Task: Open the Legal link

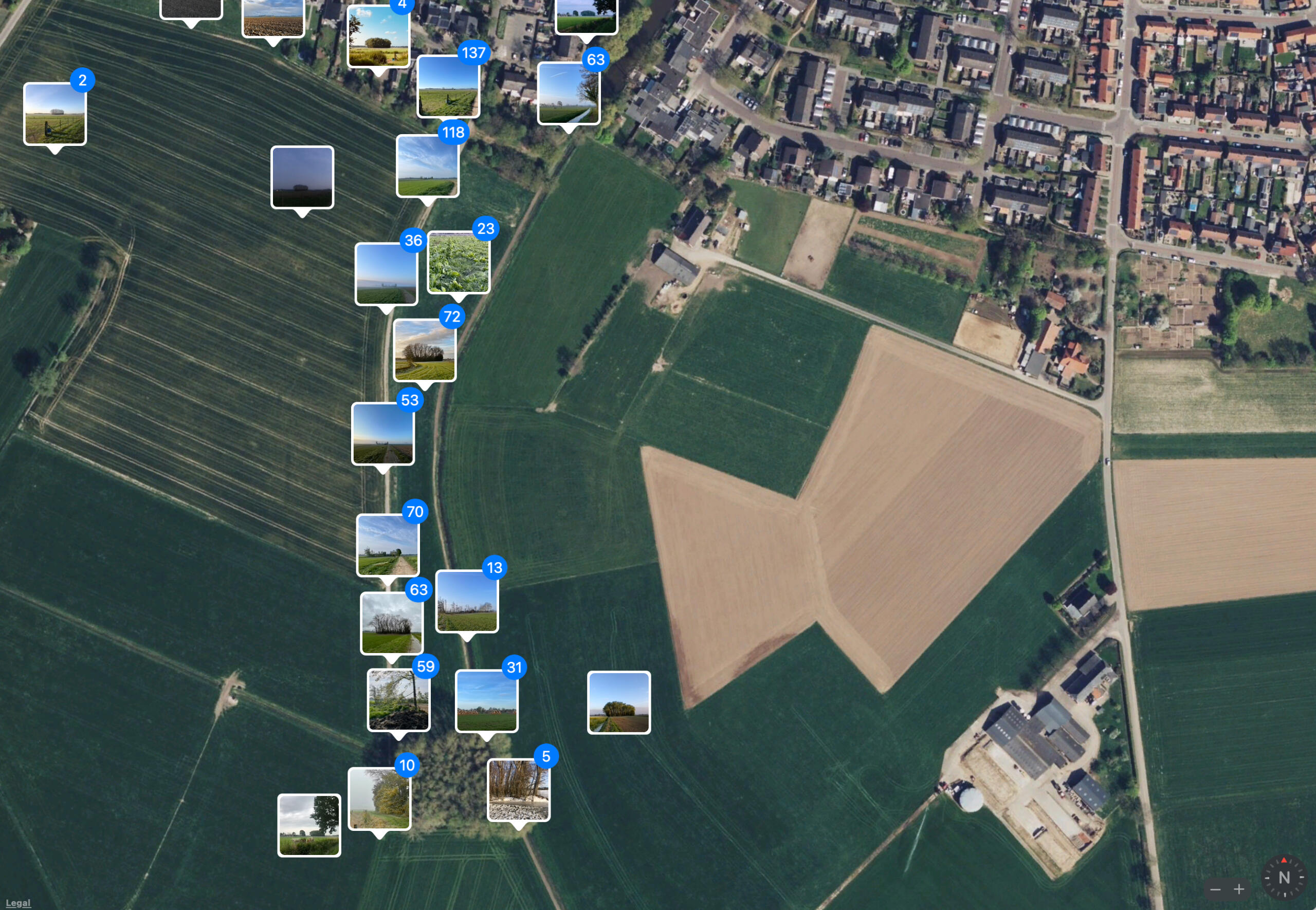Action: 17,903
